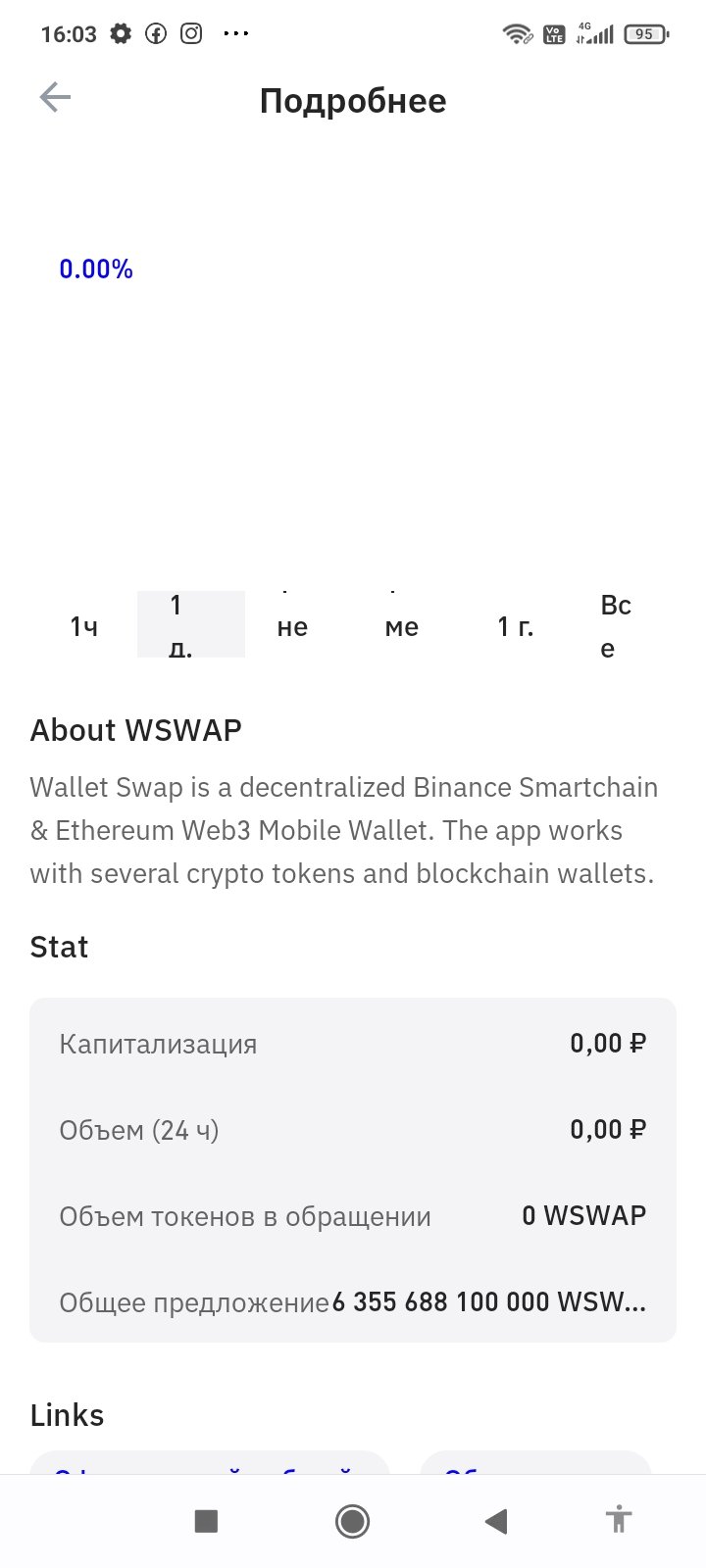This screenshot has height=1568, width=706.
Task: Choose the month (ме) chart range
Action: pyautogui.click(x=402, y=626)
